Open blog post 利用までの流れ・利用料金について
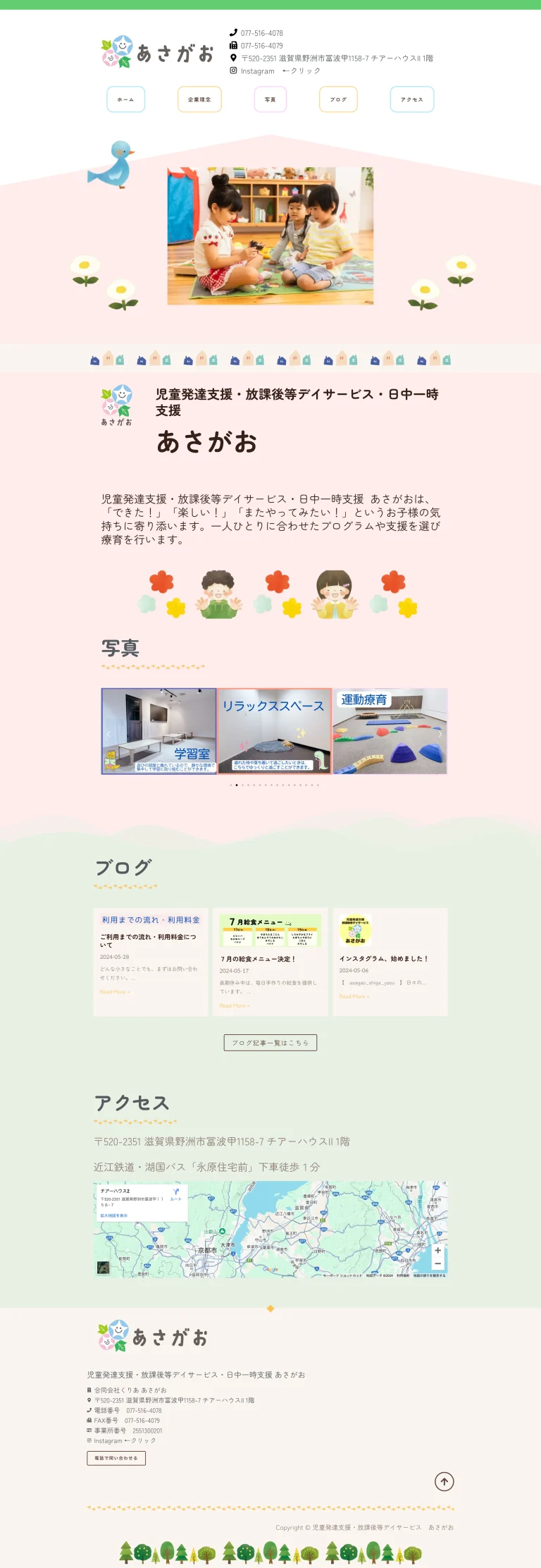The height and width of the screenshot is (1568, 541). 148,941
